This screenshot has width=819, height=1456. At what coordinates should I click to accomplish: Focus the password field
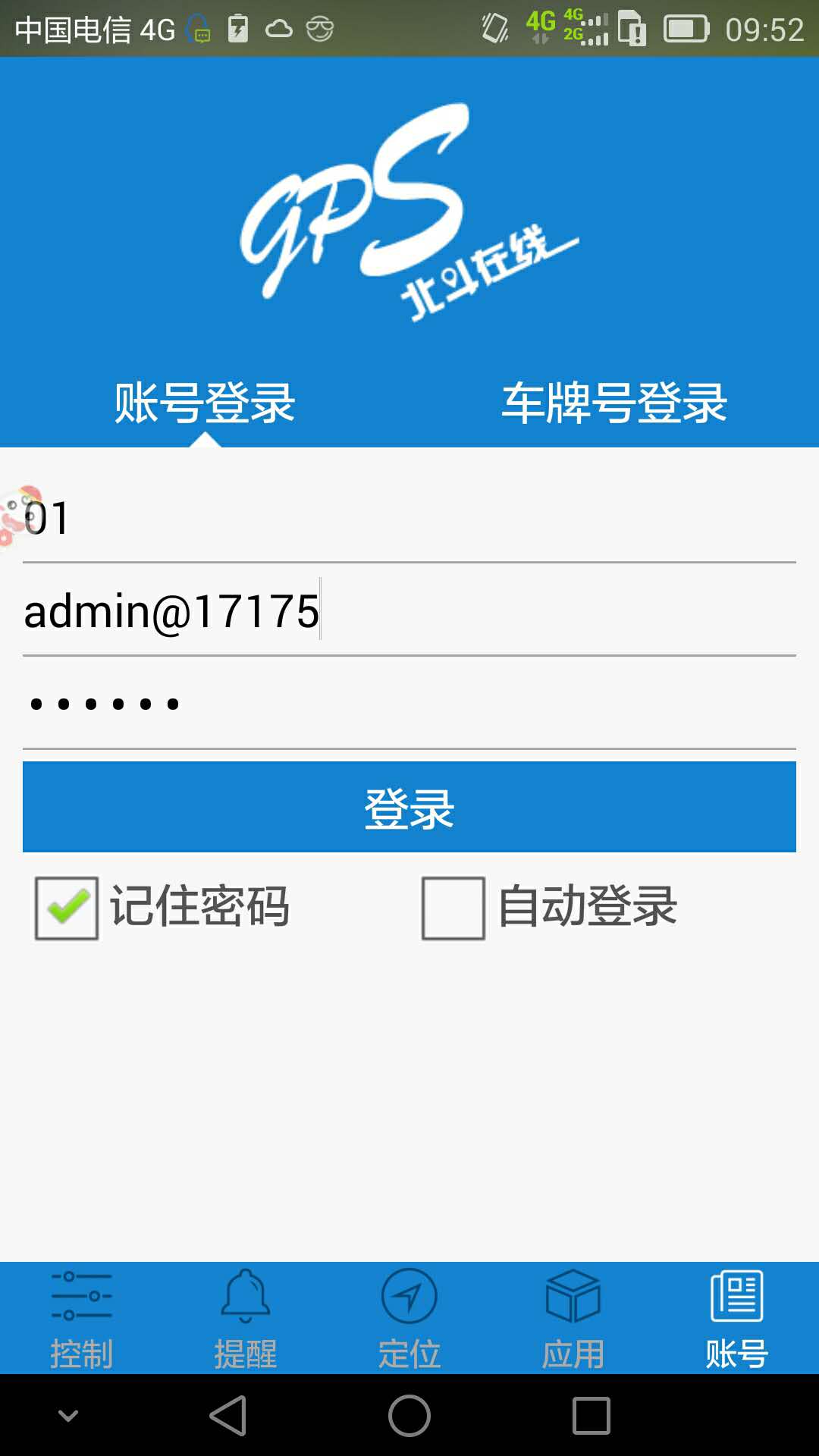pyautogui.click(x=409, y=704)
